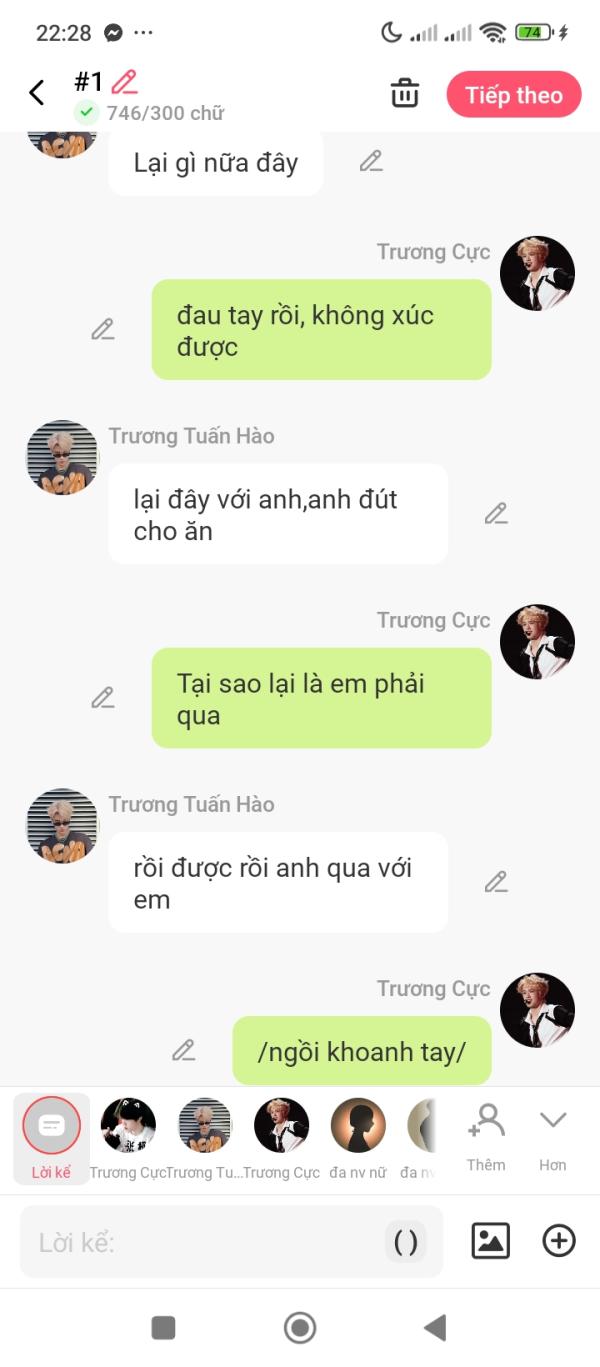
Task: Edit the message "đau tay rồi, không xúc được"
Action: [103, 329]
